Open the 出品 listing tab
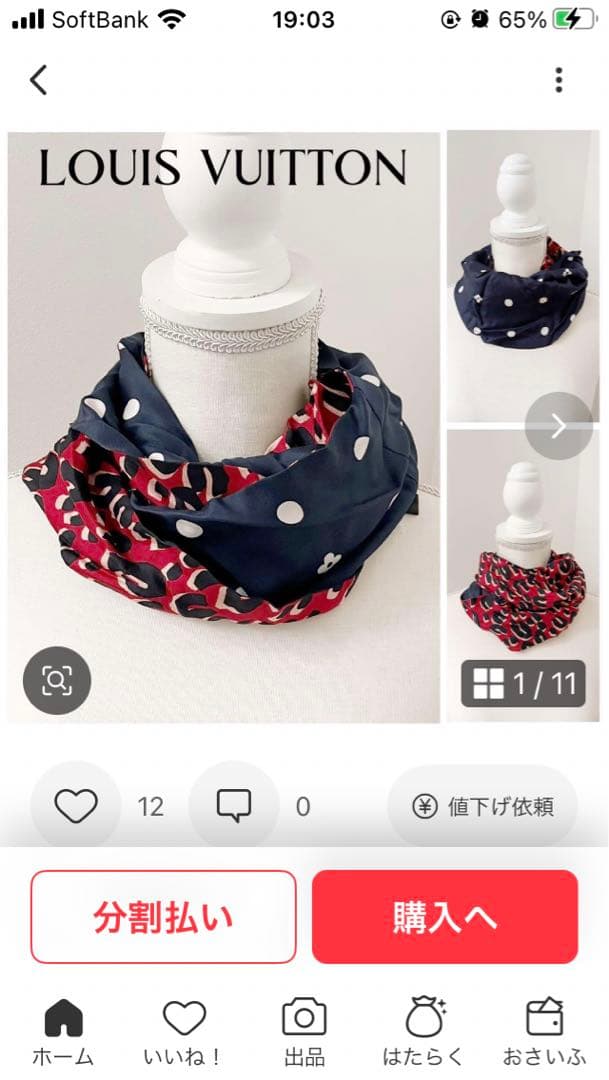The width and height of the screenshot is (609, 1080). [304, 1032]
